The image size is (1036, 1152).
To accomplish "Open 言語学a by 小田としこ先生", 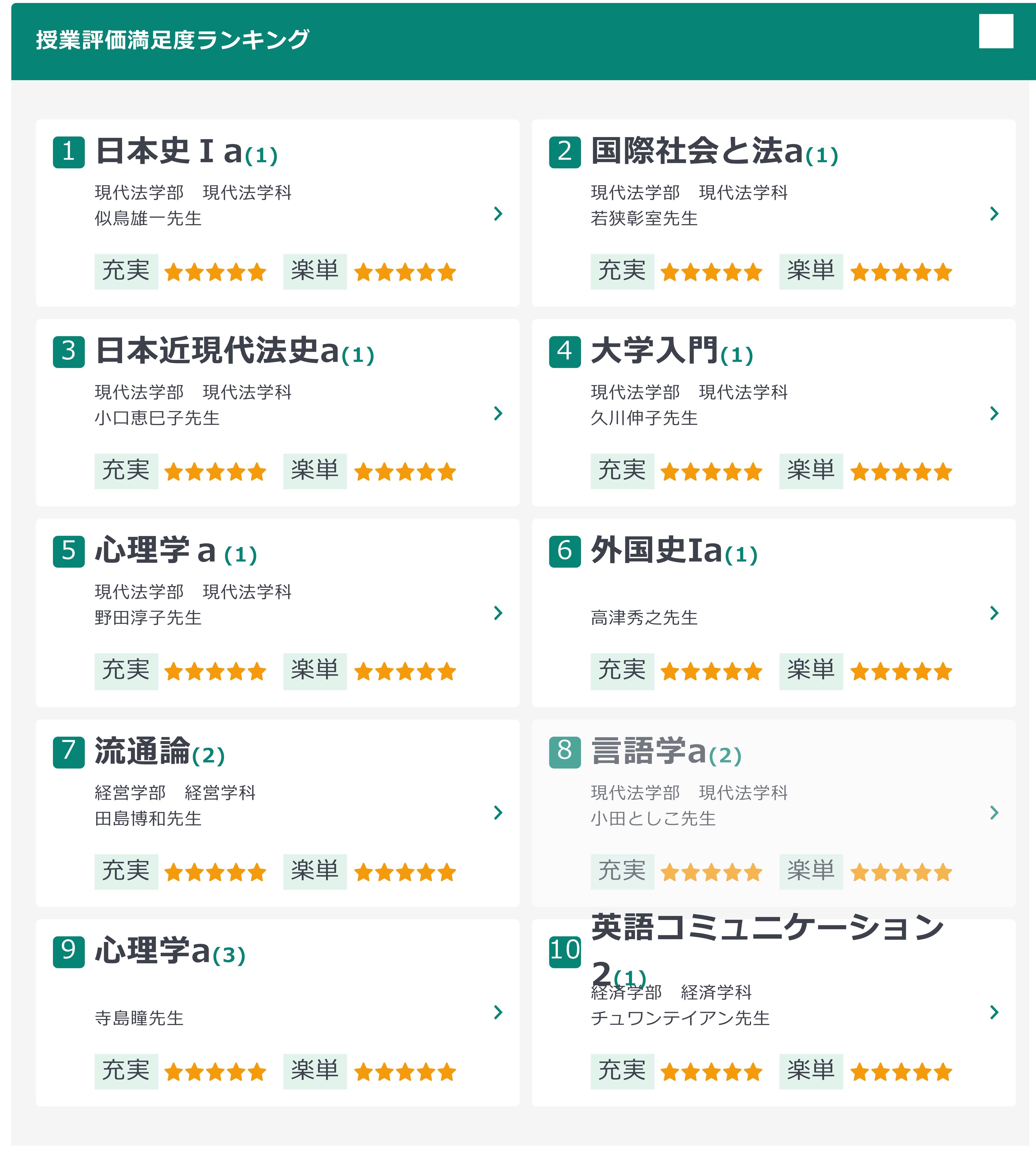I will (773, 812).
